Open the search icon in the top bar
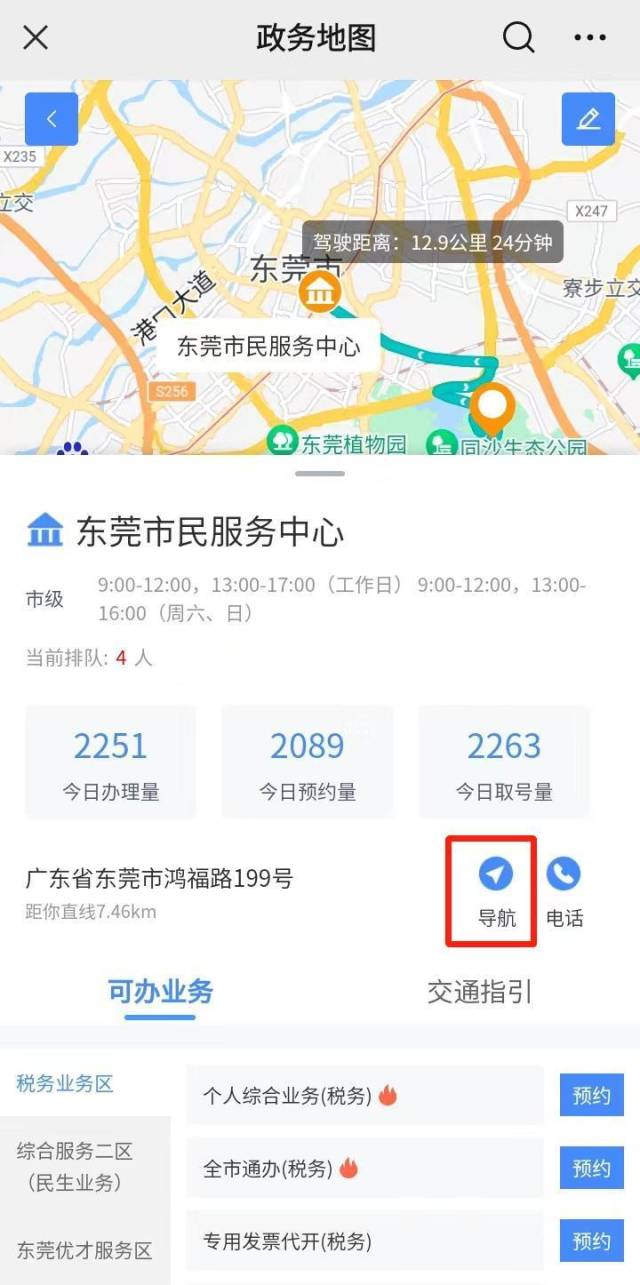This screenshot has width=640, height=1285. [x=518, y=39]
